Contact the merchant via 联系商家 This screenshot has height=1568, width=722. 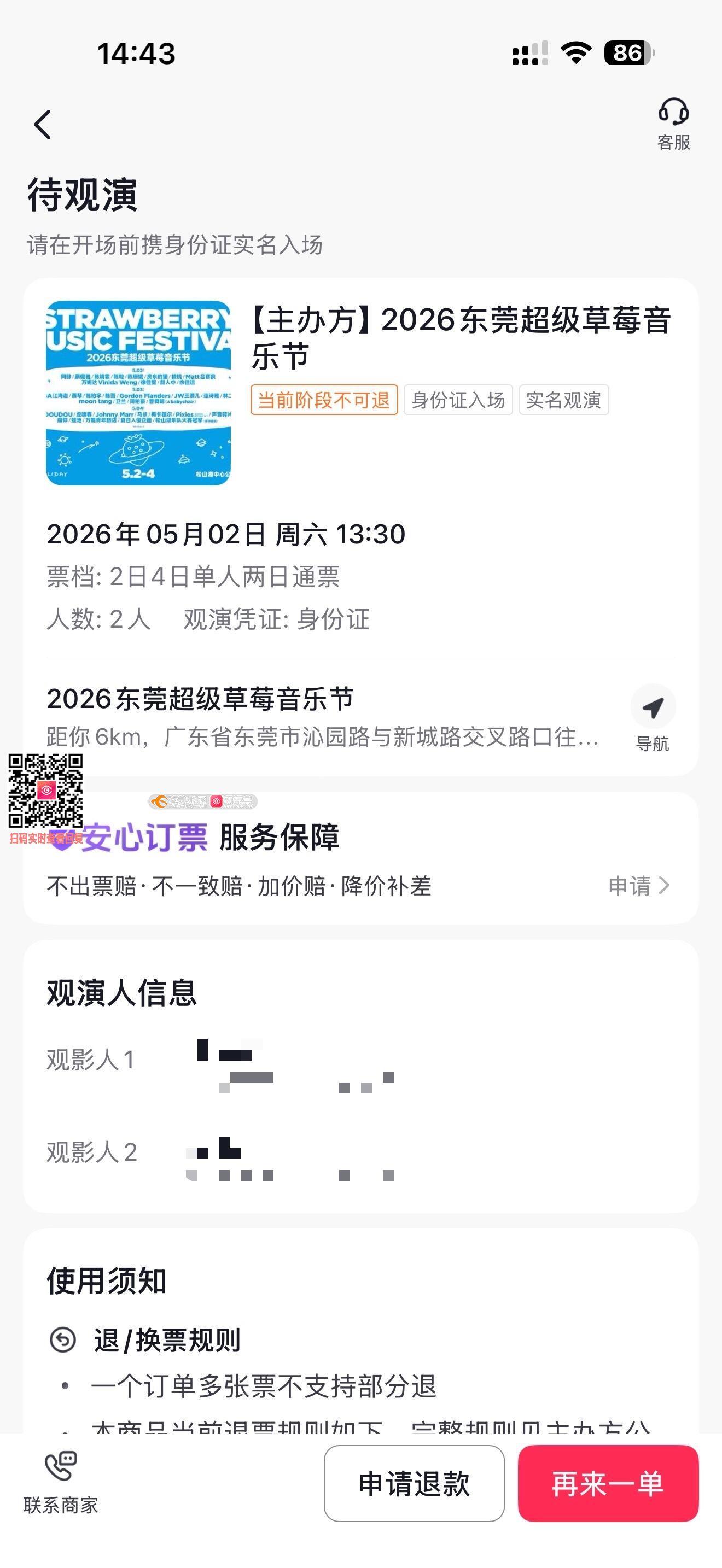[x=61, y=1483]
